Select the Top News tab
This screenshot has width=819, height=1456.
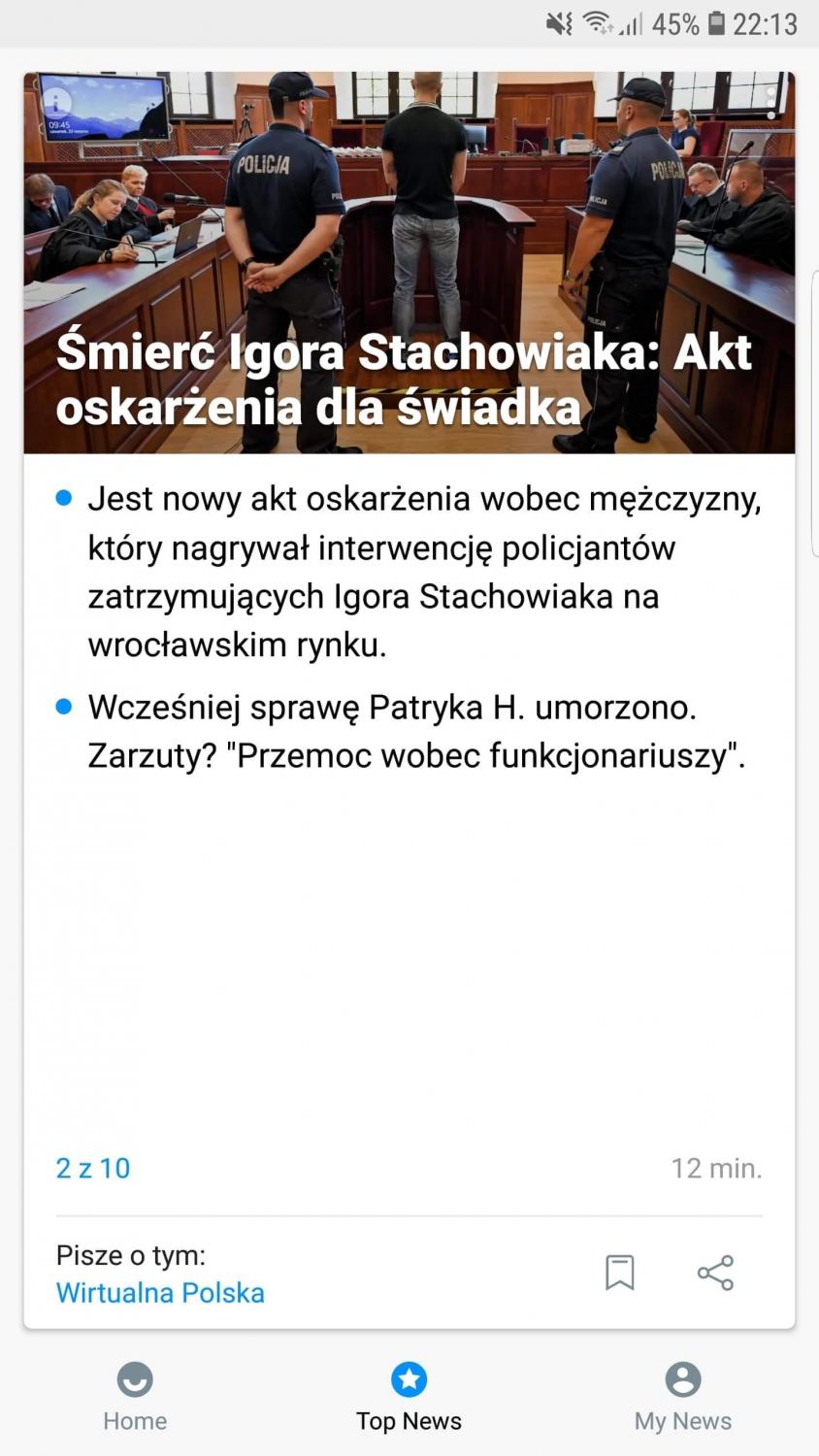coord(409,1396)
